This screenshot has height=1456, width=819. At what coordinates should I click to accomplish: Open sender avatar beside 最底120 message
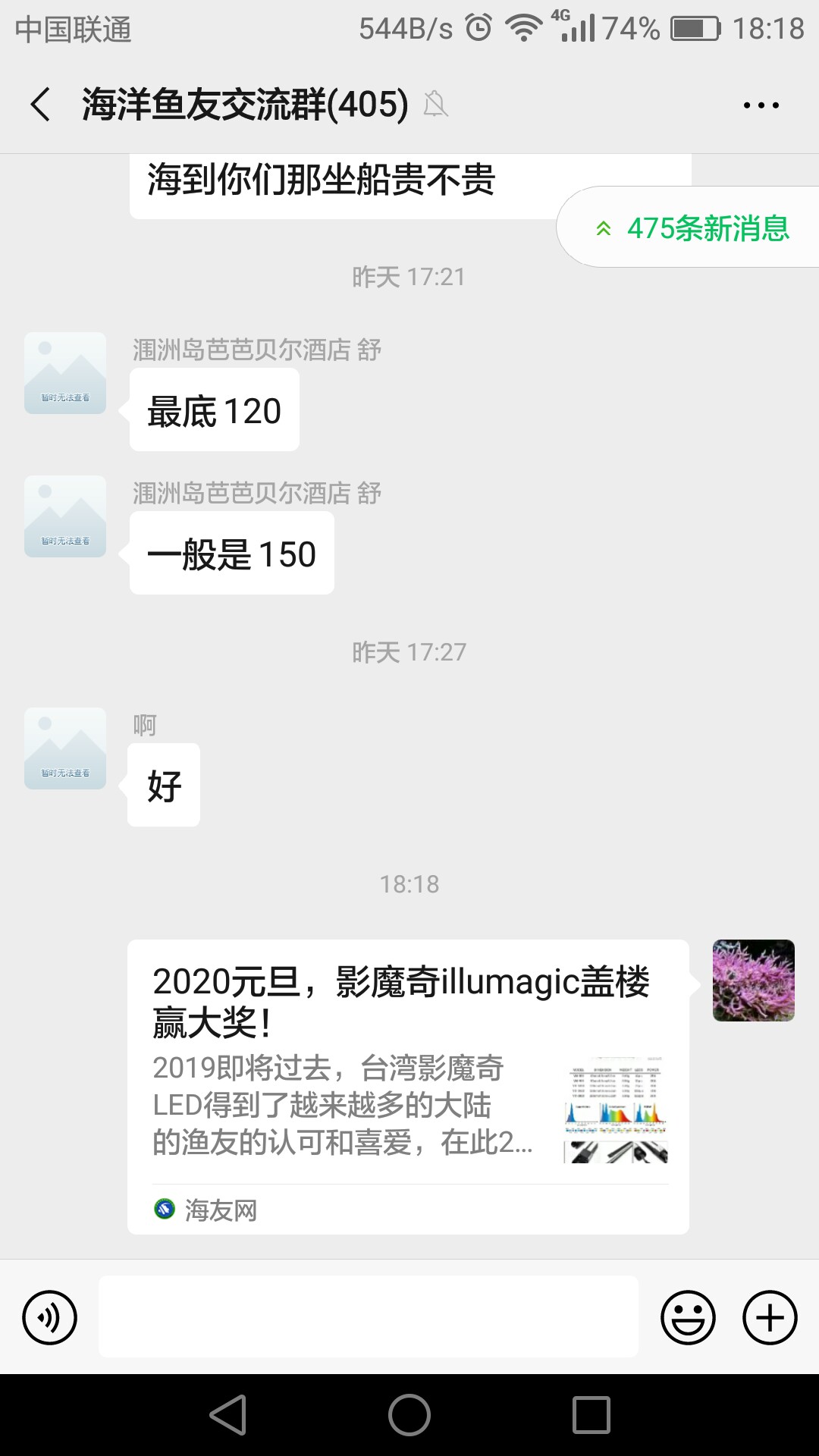click(x=65, y=373)
